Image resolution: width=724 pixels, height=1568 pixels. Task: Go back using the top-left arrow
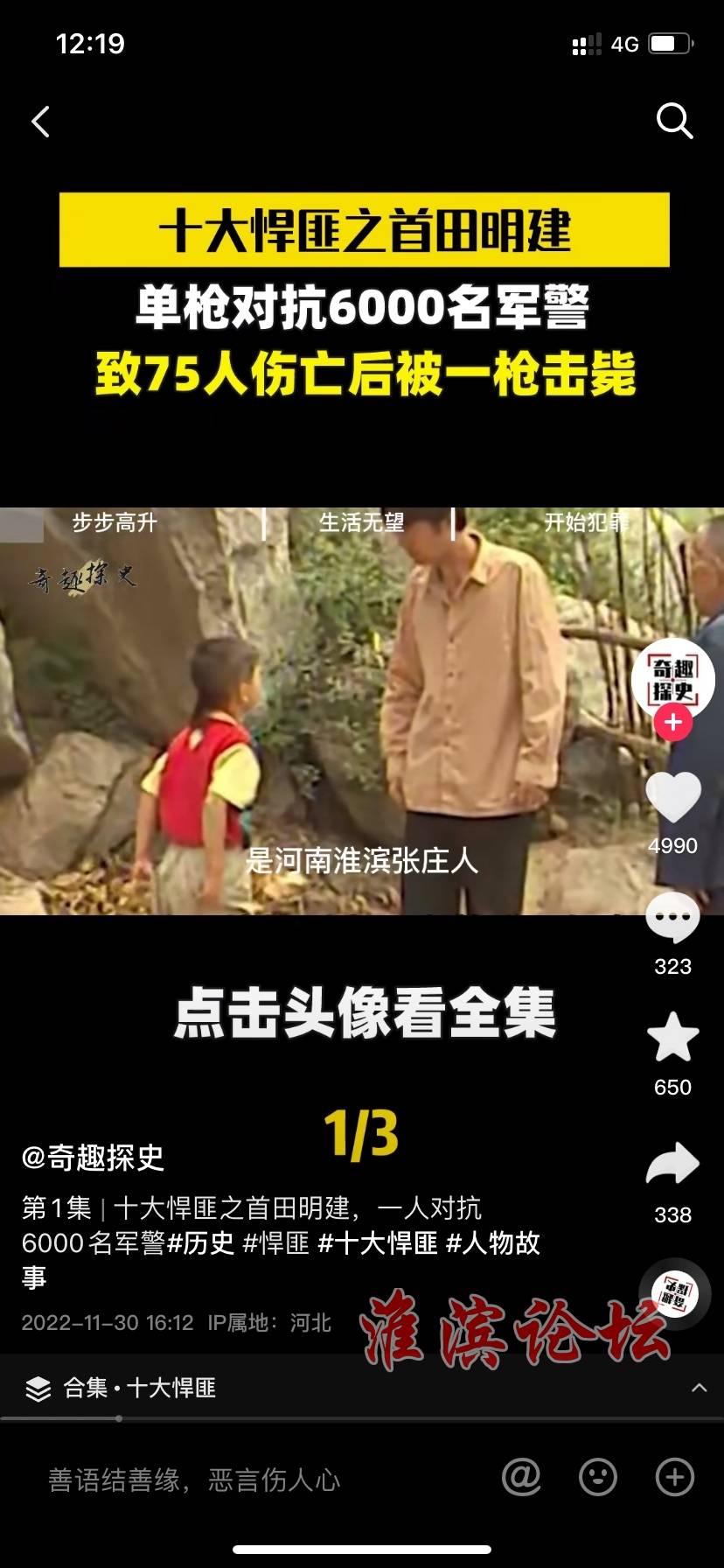pyautogui.click(x=40, y=122)
